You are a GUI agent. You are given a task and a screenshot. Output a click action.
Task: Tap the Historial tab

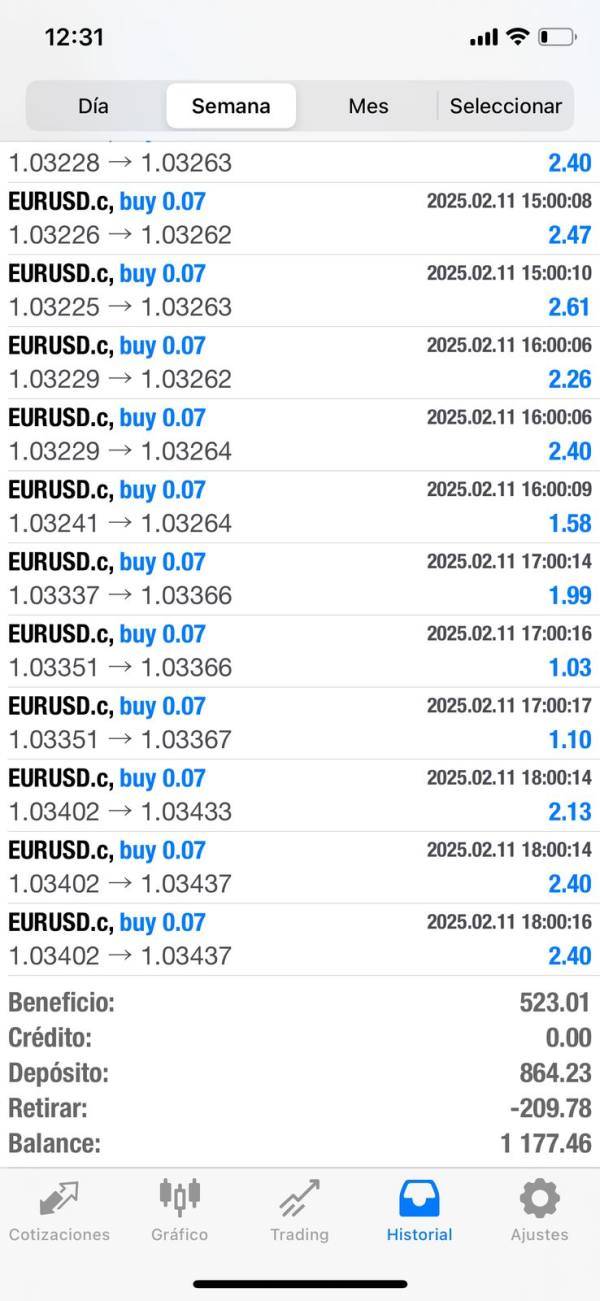coord(419,1208)
